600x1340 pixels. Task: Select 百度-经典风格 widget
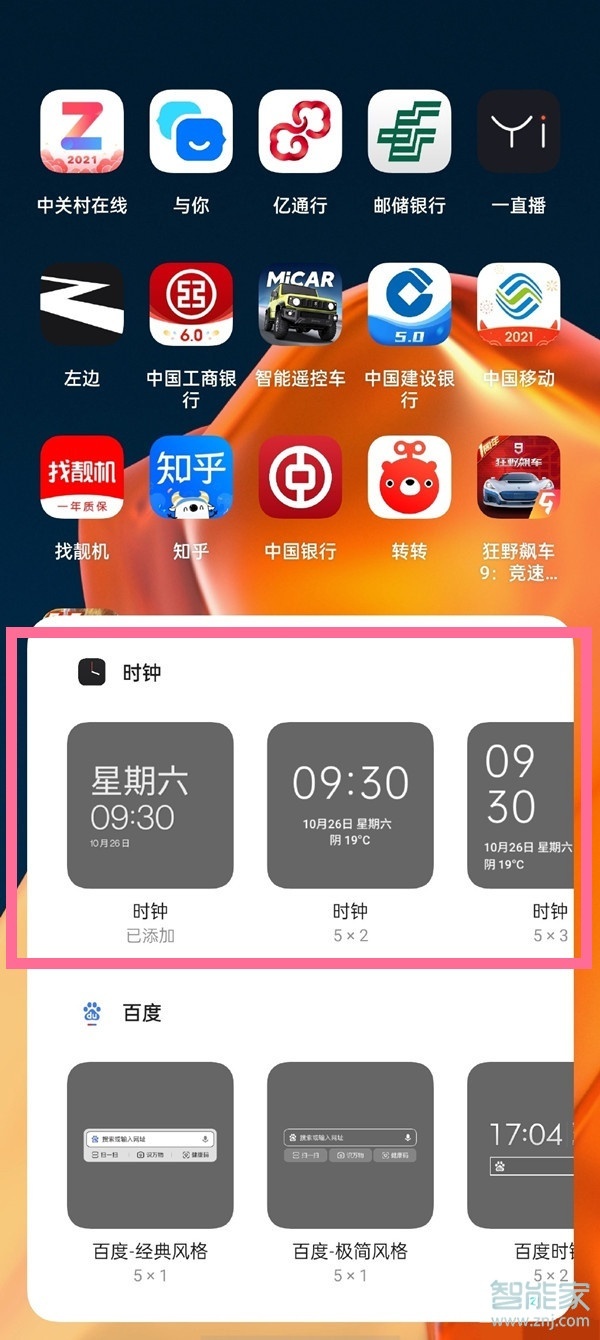click(150, 1145)
